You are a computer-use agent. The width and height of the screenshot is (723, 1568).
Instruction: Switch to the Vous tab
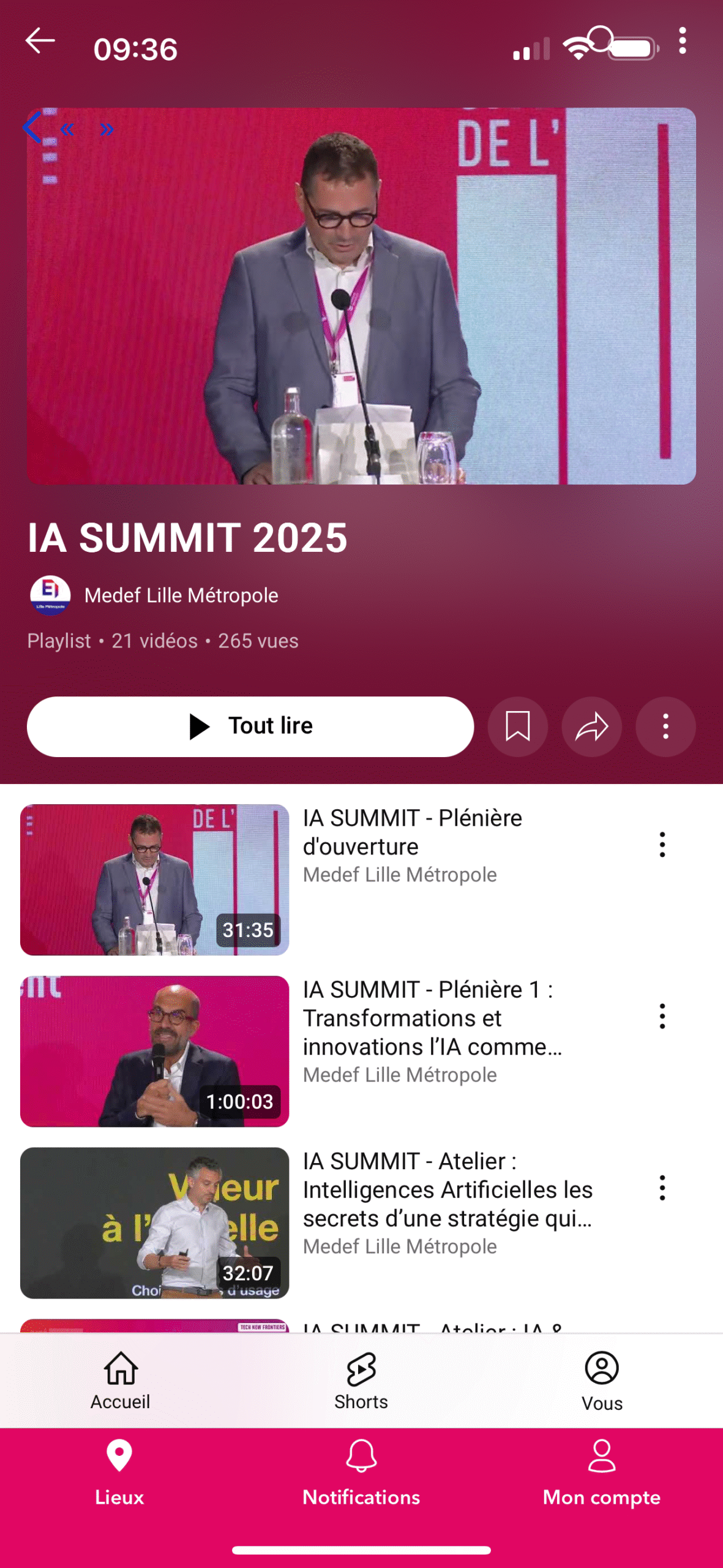click(x=602, y=1381)
